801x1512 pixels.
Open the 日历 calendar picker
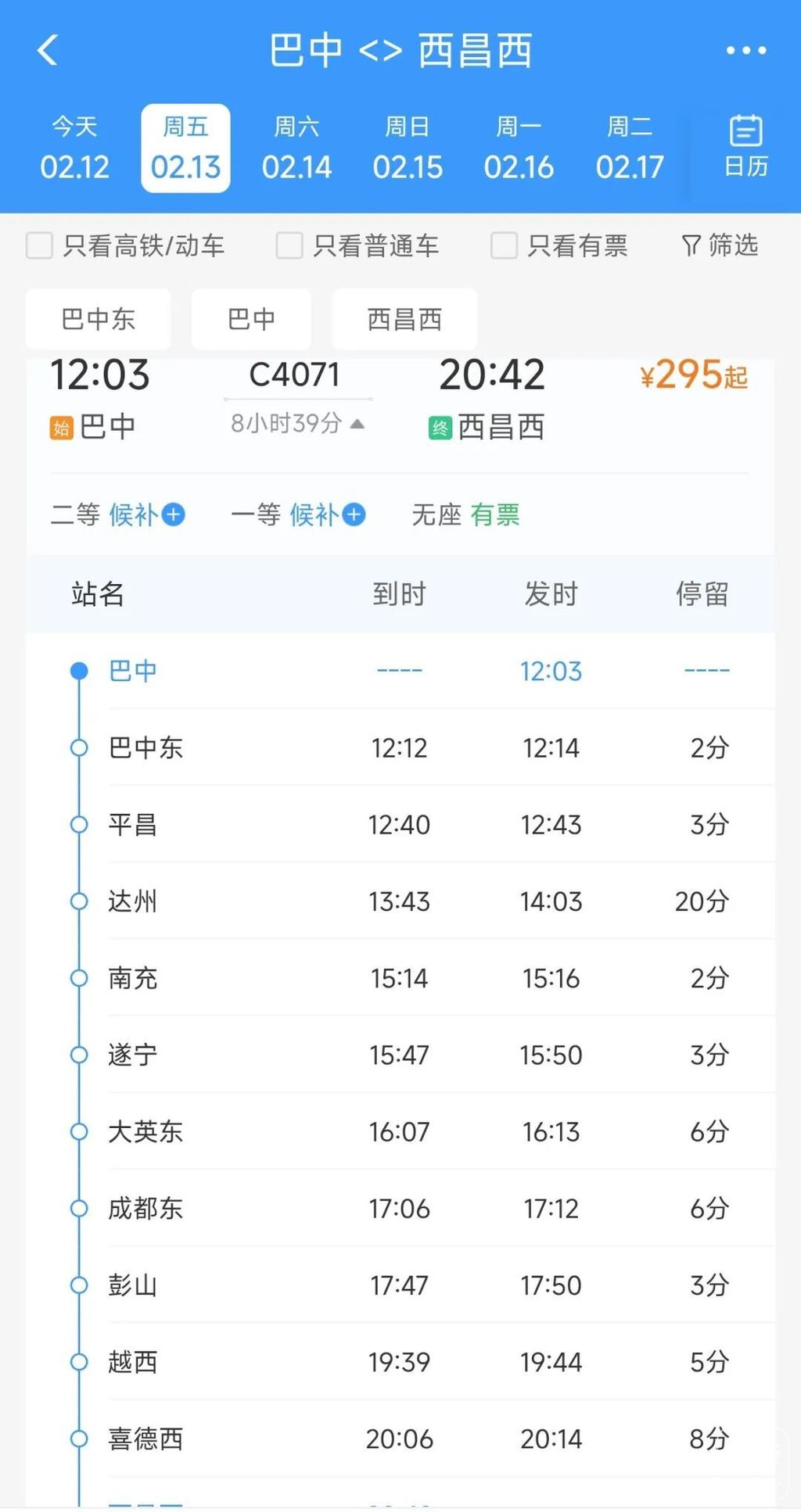point(745,147)
